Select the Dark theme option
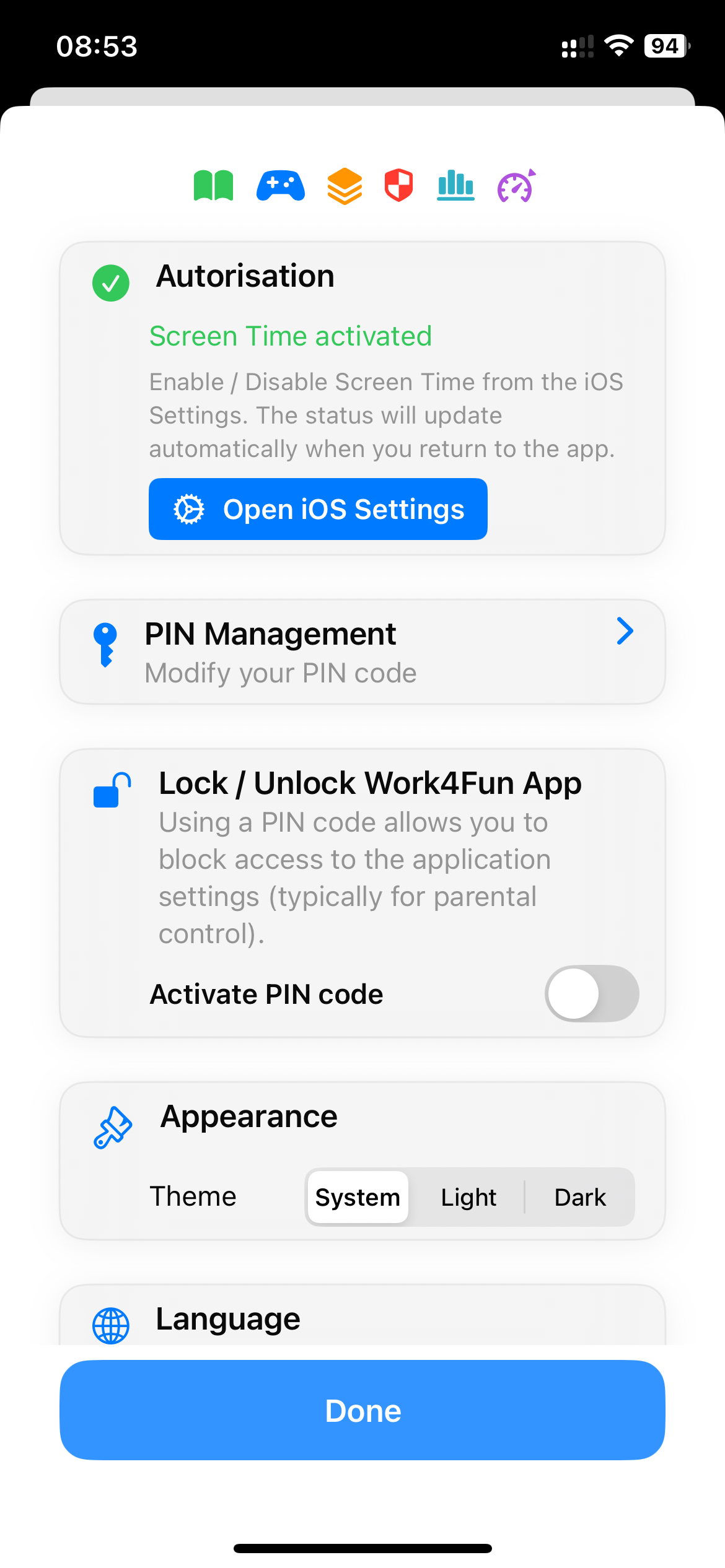Screen dimensions: 725x1568 [x=580, y=1196]
